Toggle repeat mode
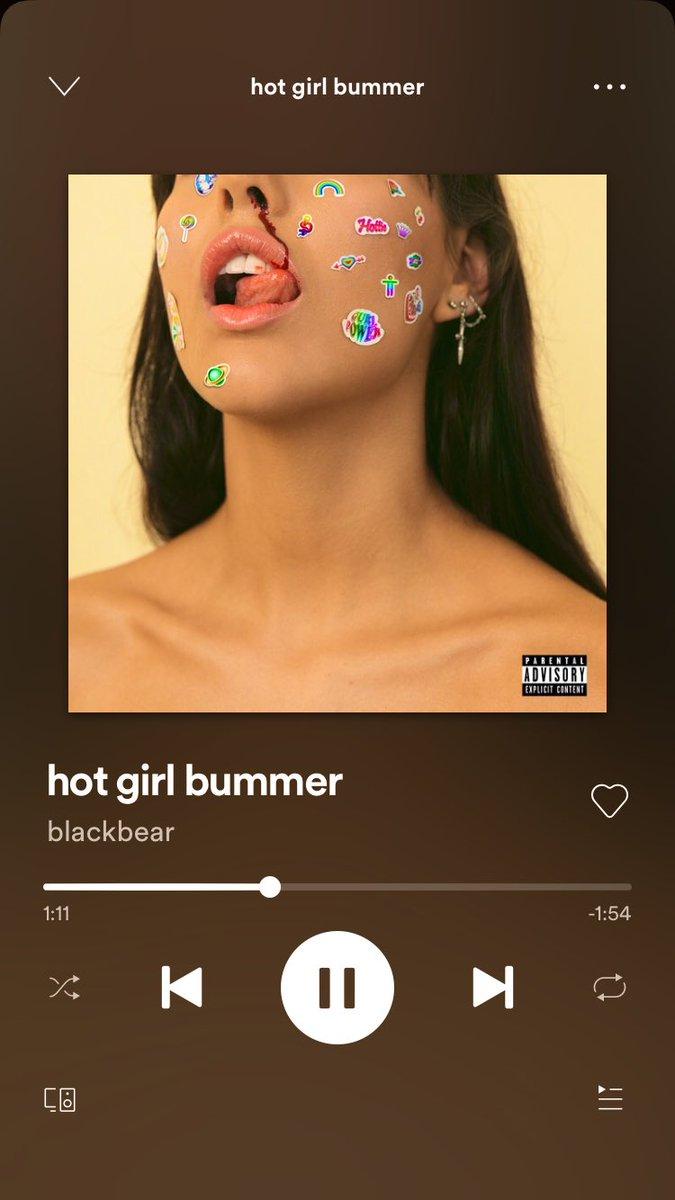This screenshot has height=1200, width=675. 609,988
